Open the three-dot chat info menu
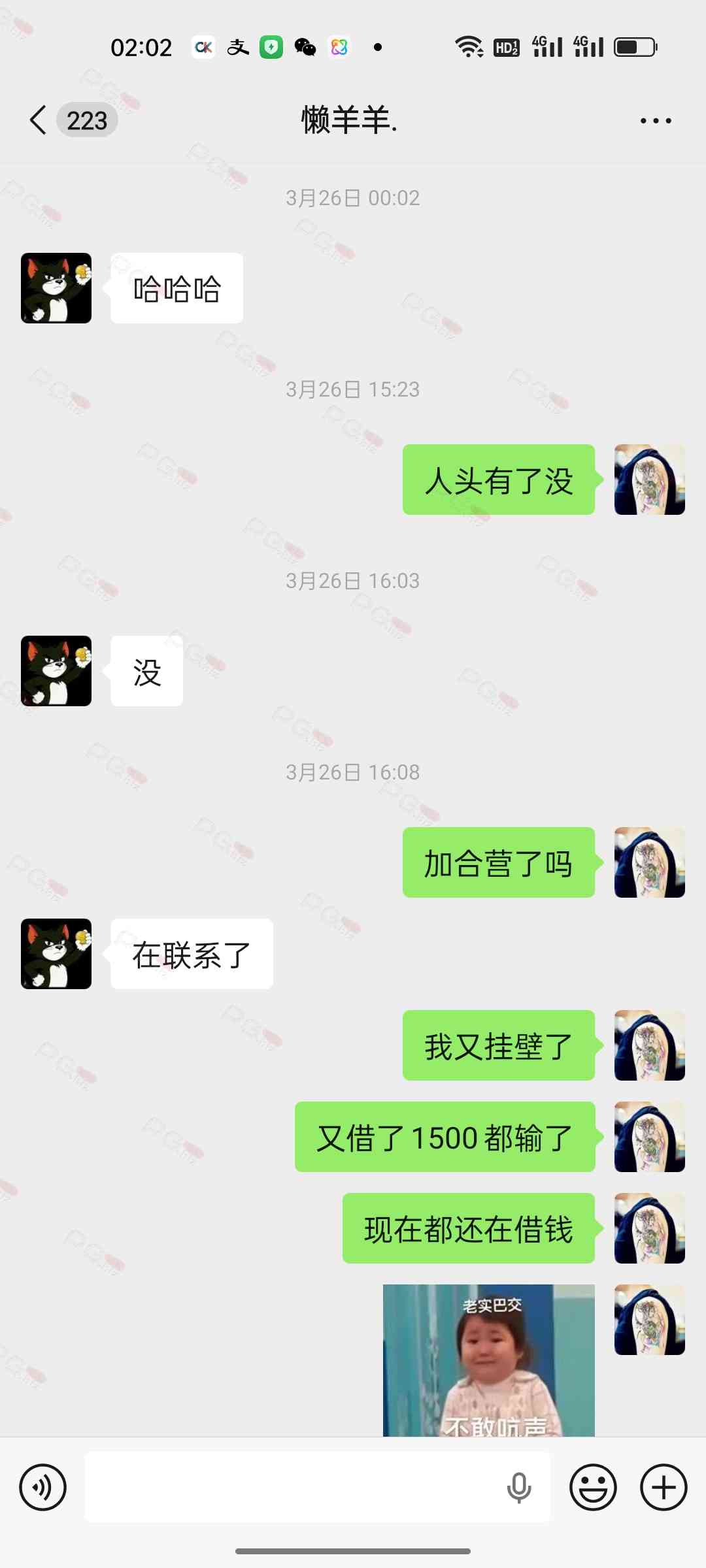 pyautogui.click(x=655, y=121)
